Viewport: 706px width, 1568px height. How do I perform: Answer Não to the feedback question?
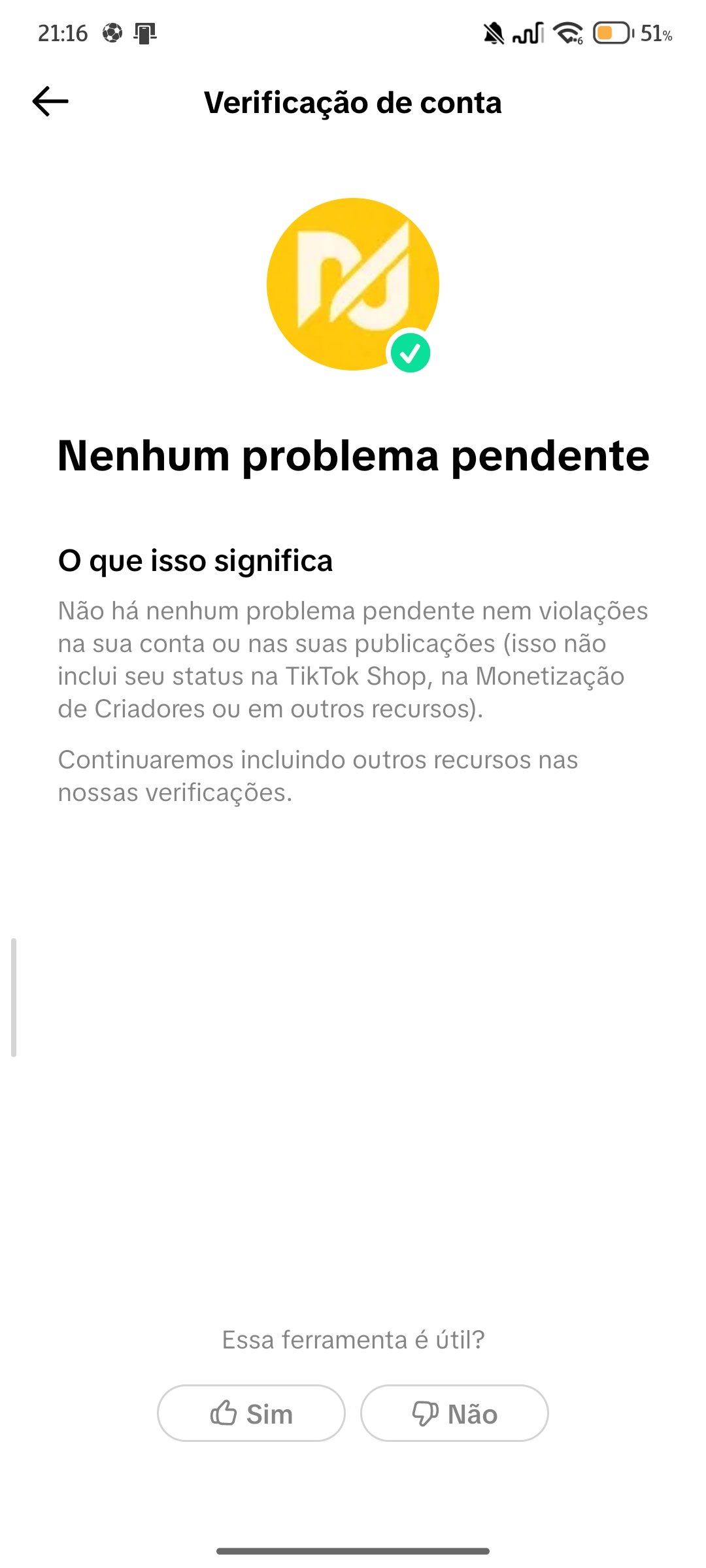[x=454, y=1413]
